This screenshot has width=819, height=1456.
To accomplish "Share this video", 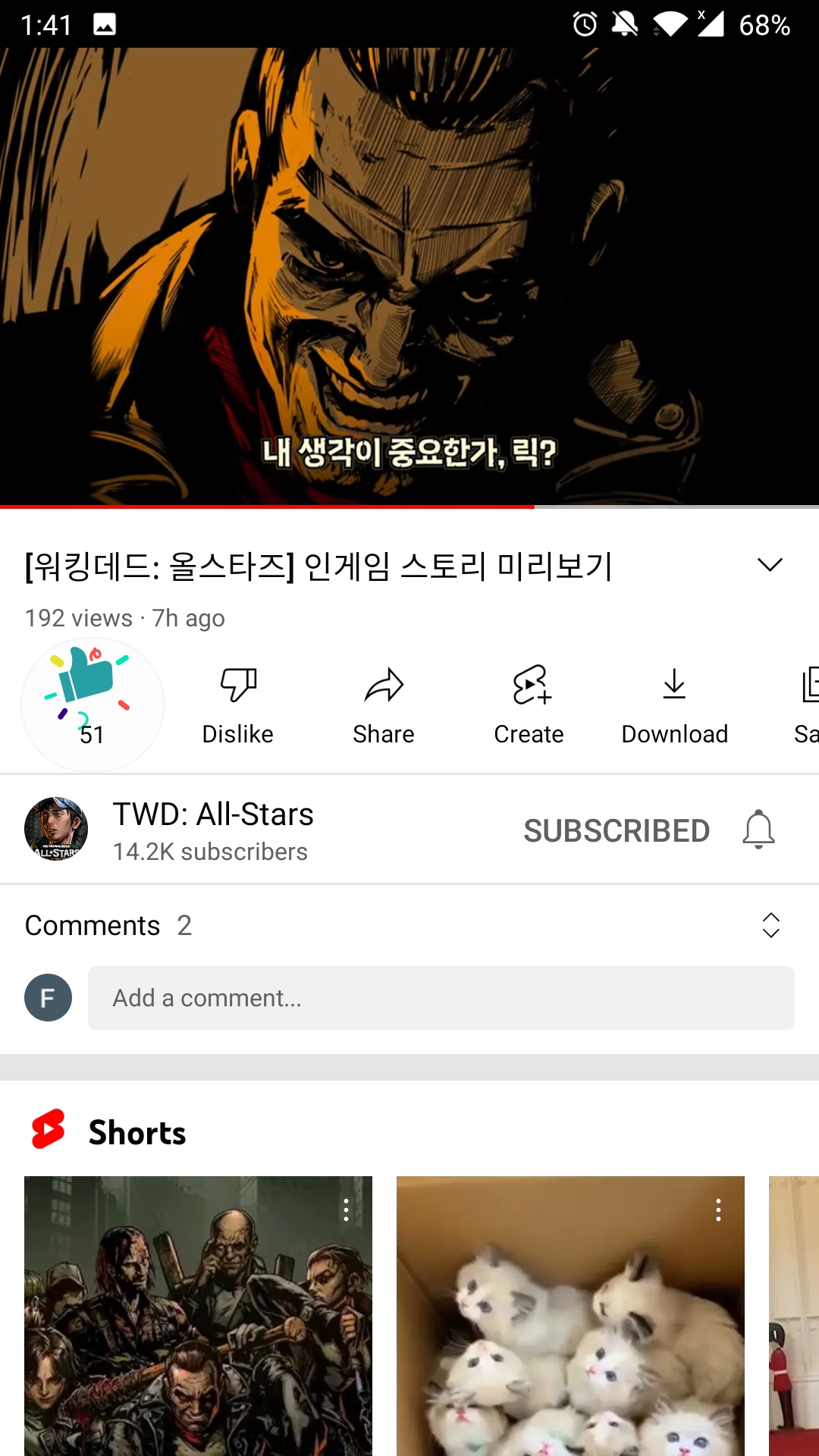I will point(384,704).
